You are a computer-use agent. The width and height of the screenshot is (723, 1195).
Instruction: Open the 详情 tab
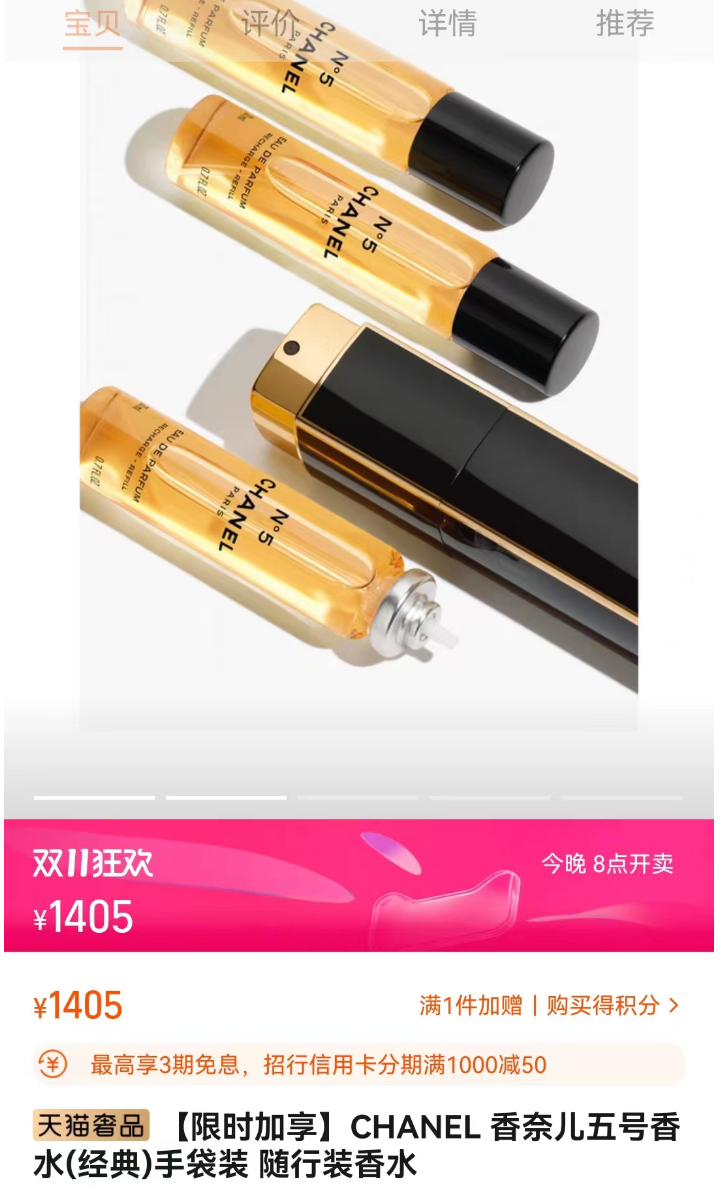point(448,24)
